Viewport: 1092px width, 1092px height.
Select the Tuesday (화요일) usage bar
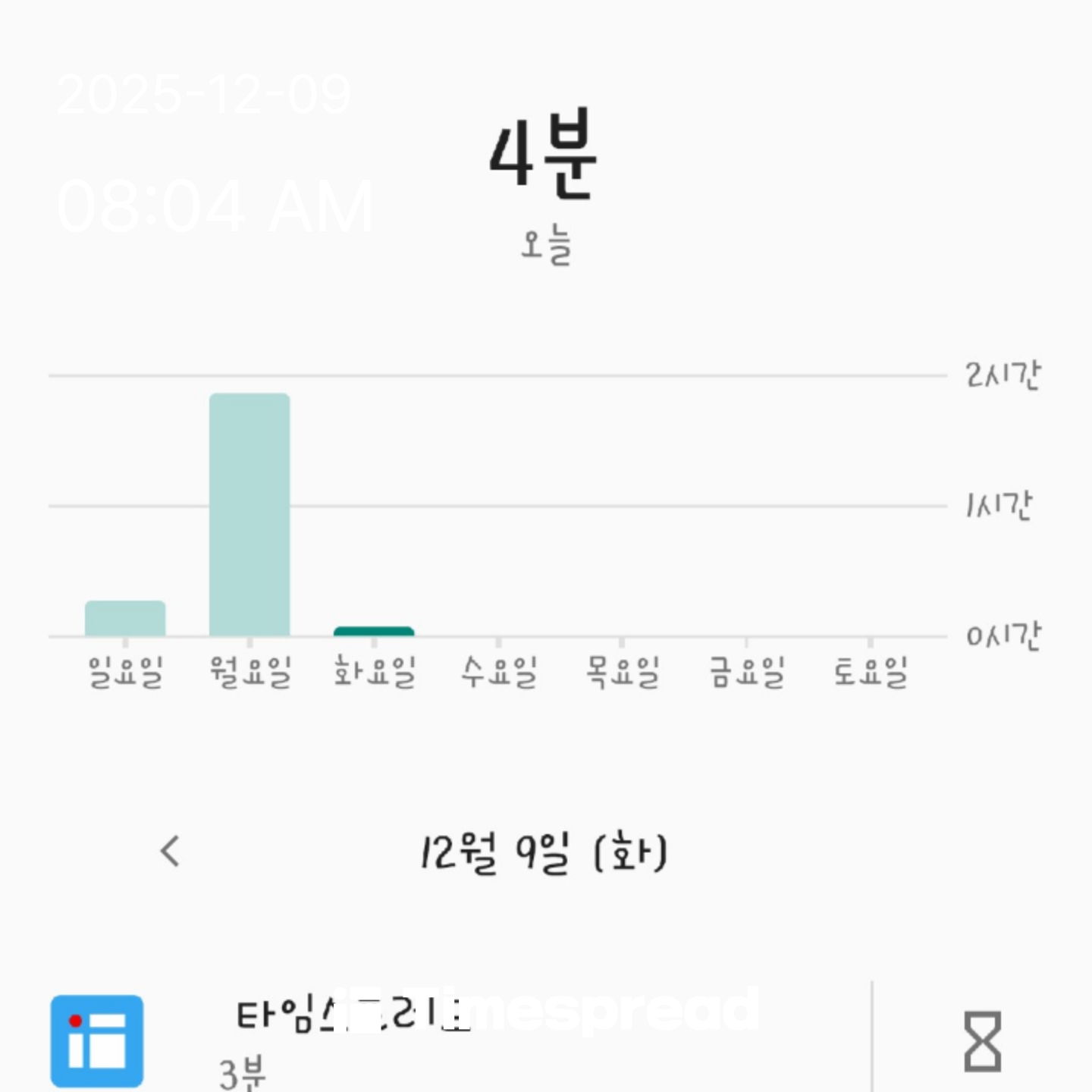click(374, 631)
